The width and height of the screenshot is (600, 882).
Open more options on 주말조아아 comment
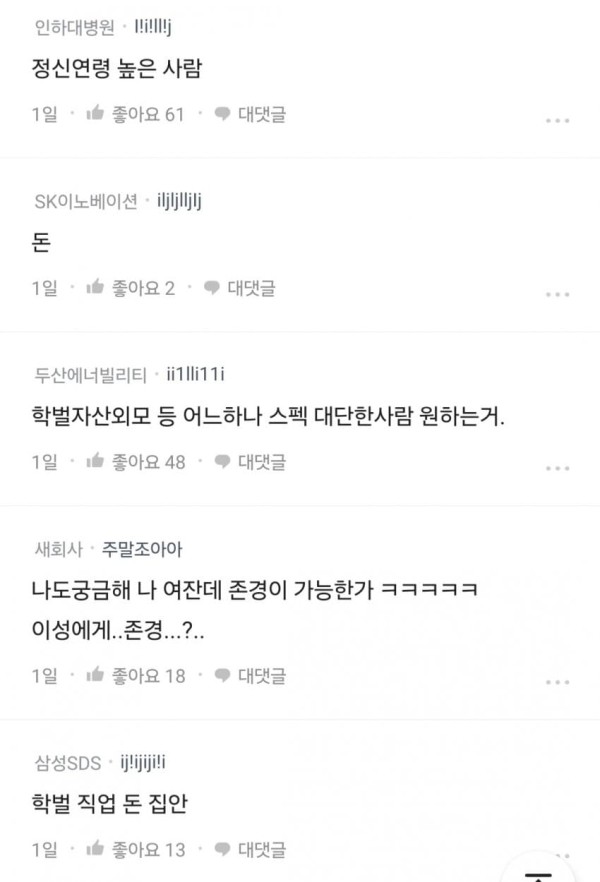(x=557, y=682)
